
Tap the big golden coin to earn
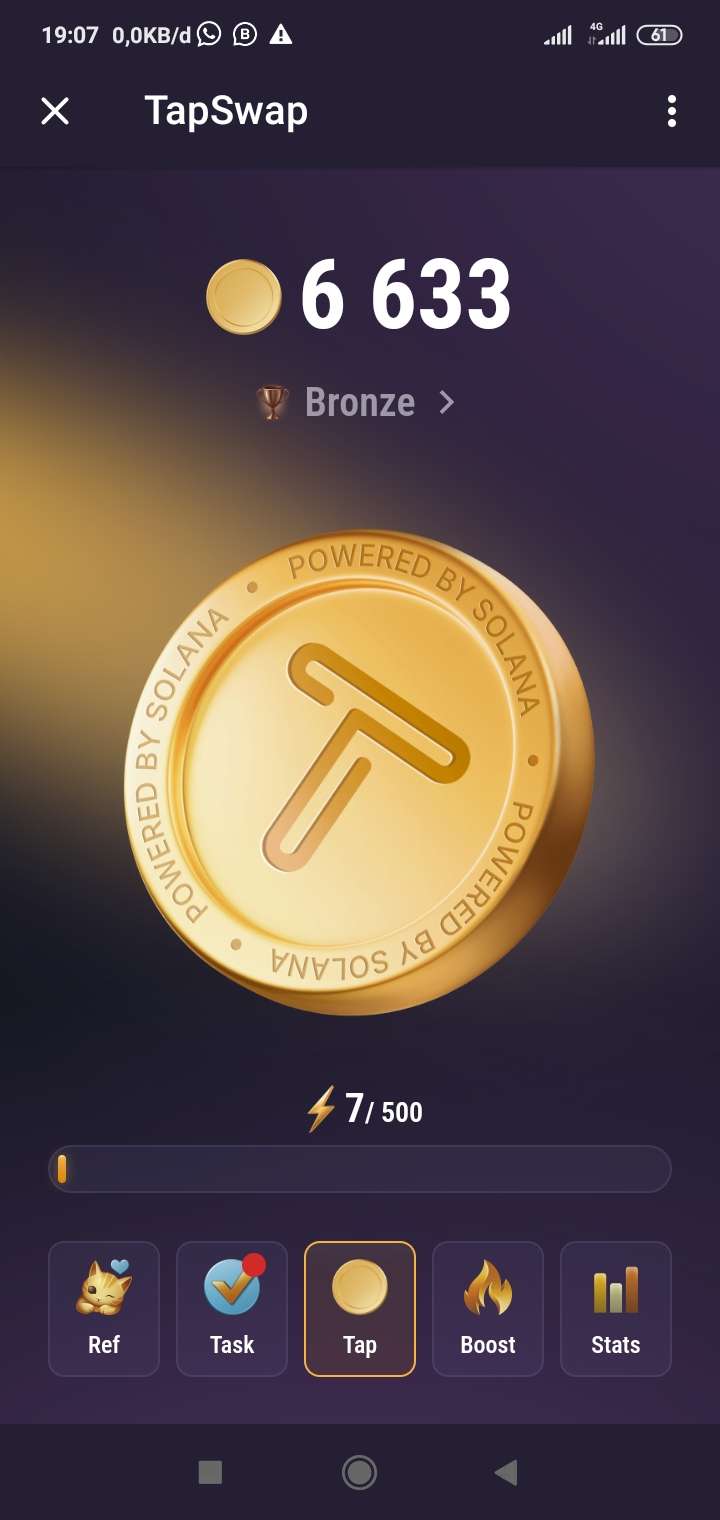coord(358,772)
